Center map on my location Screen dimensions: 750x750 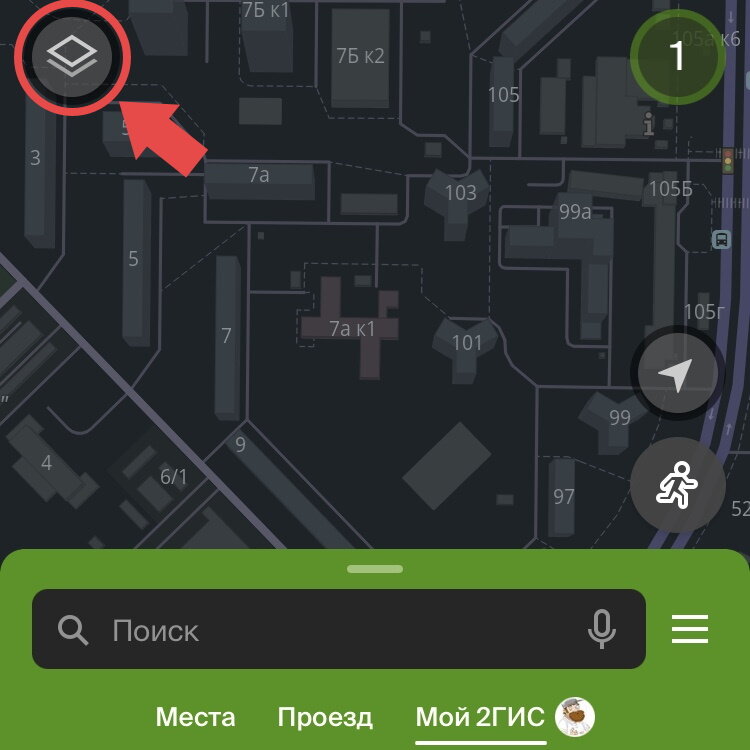[677, 376]
